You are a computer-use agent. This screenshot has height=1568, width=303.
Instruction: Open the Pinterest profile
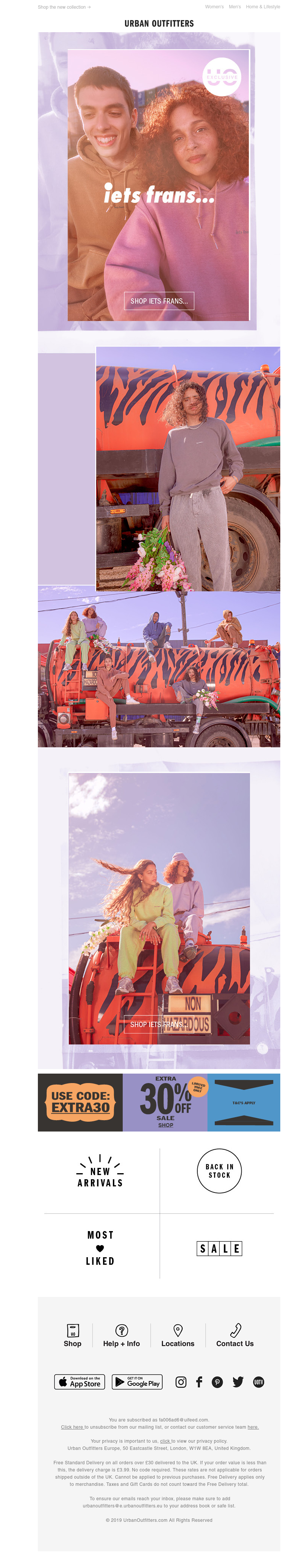point(217,1382)
